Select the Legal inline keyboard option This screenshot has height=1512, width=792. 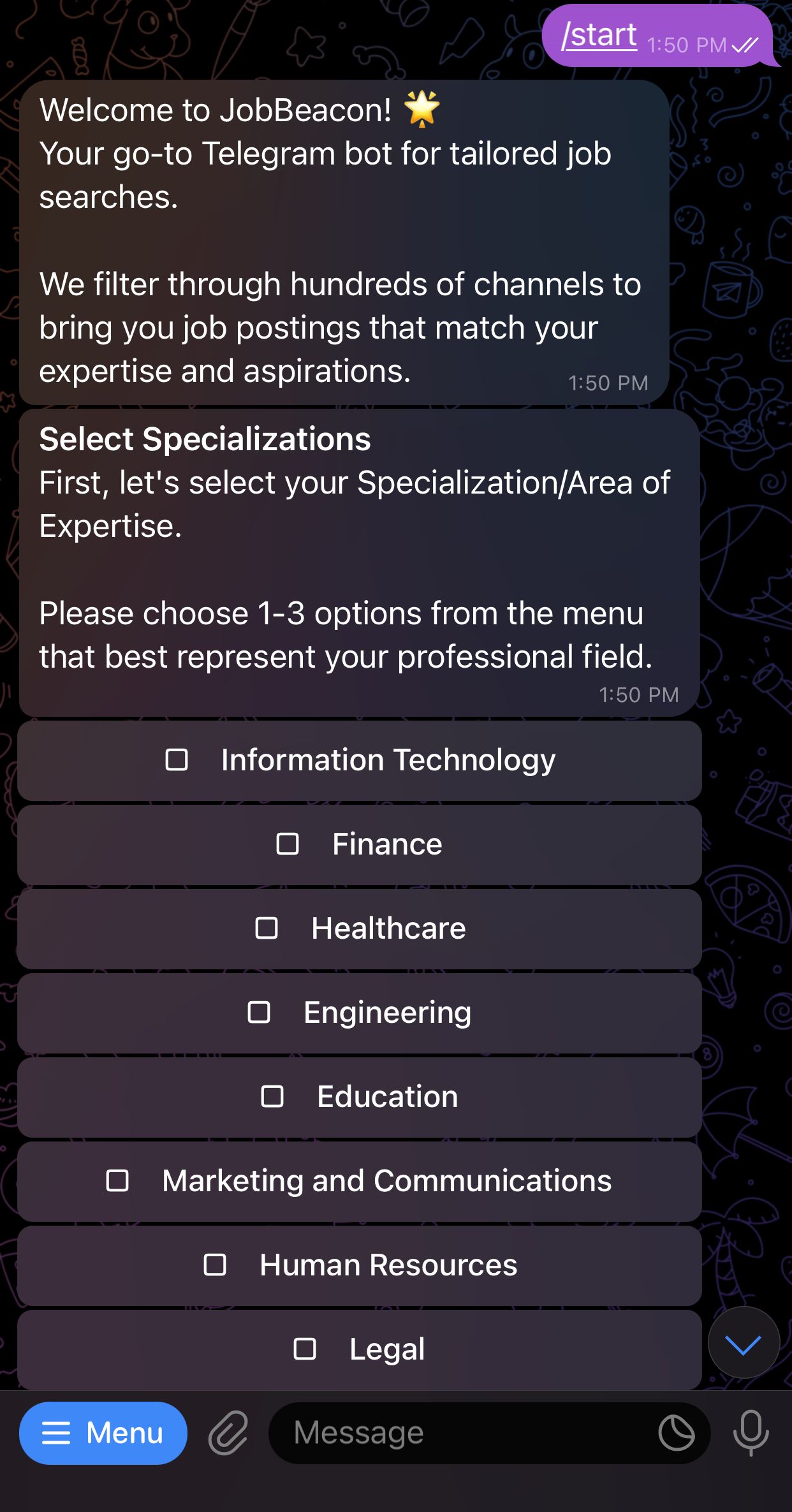(360, 1349)
